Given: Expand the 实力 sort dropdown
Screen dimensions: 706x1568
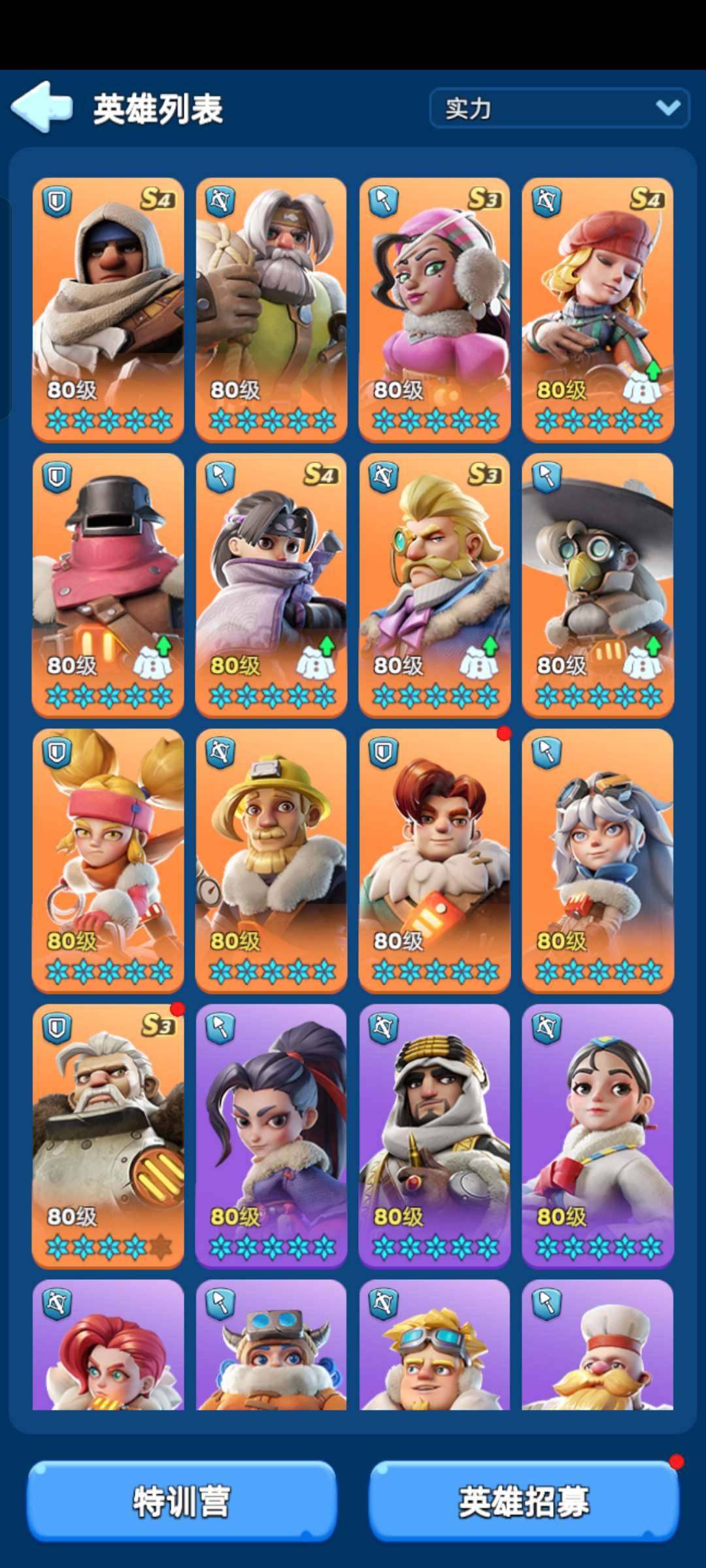Looking at the screenshot, I should point(560,108).
